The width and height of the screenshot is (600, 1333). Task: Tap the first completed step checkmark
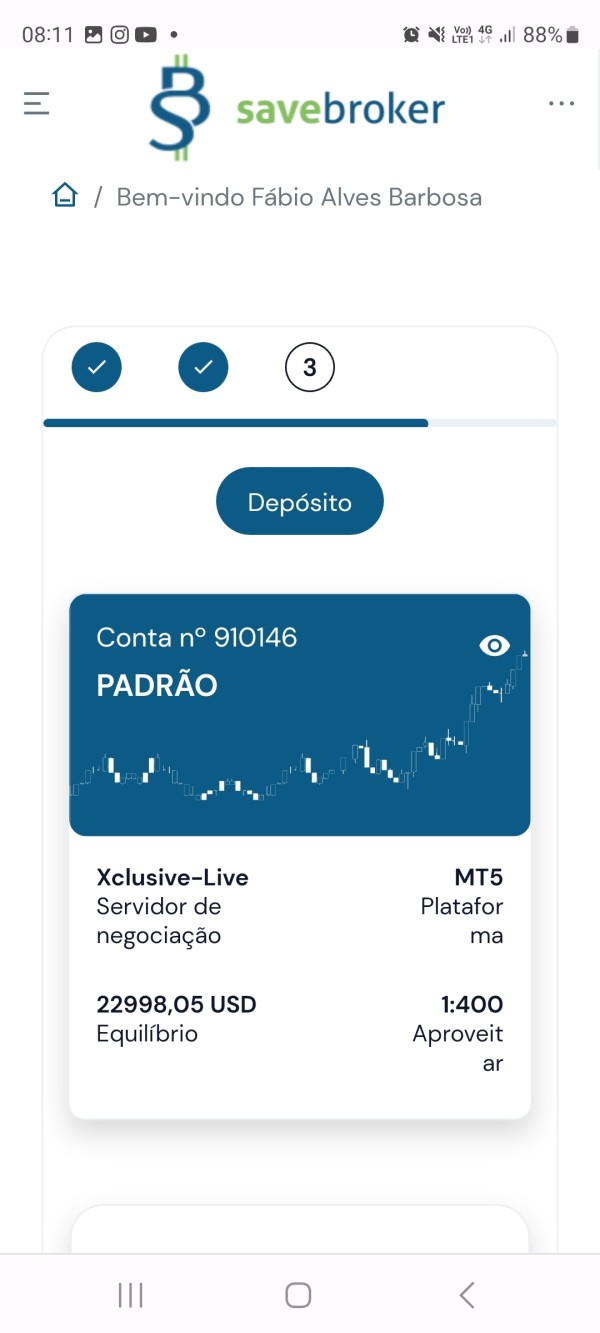[x=97, y=368]
